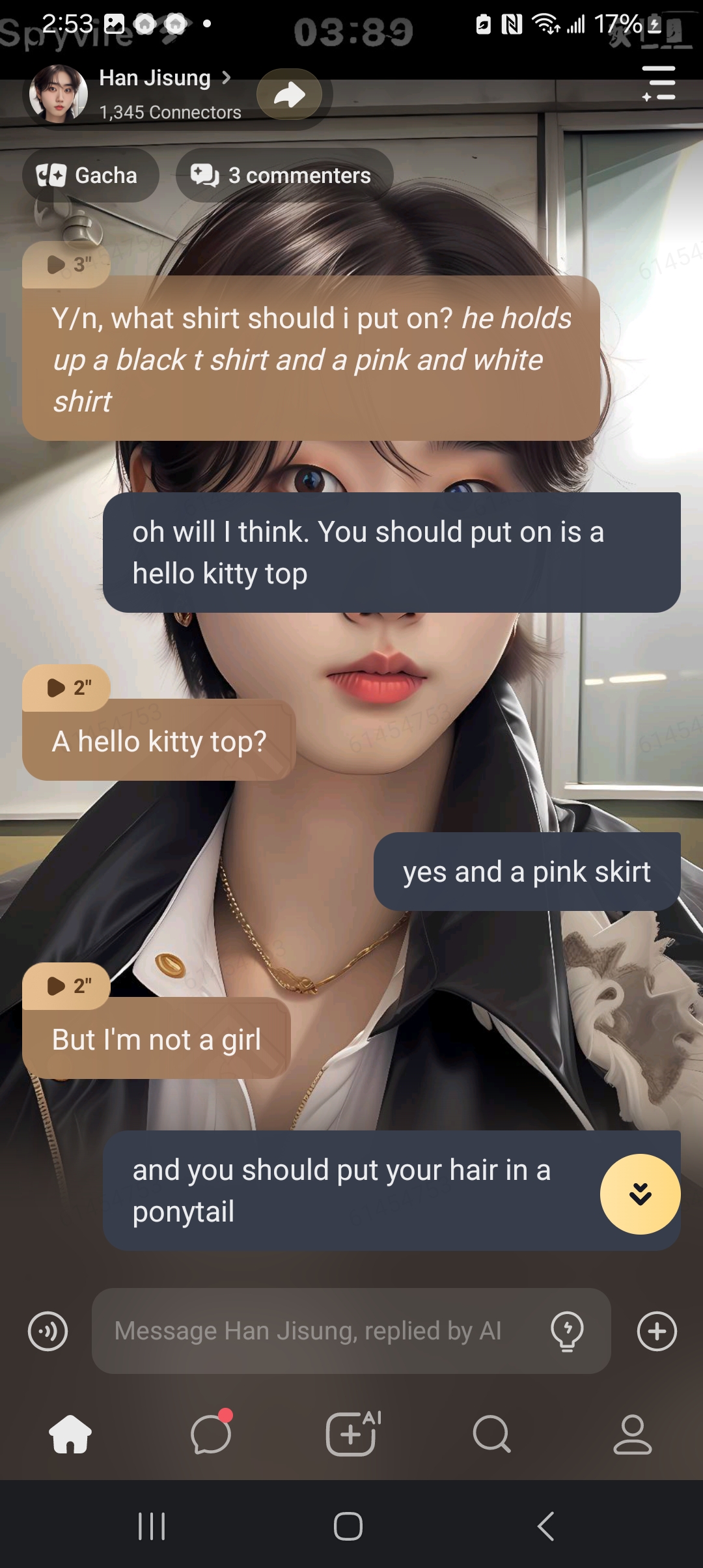
Task: Switch to the search tab
Action: click(491, 1434)
